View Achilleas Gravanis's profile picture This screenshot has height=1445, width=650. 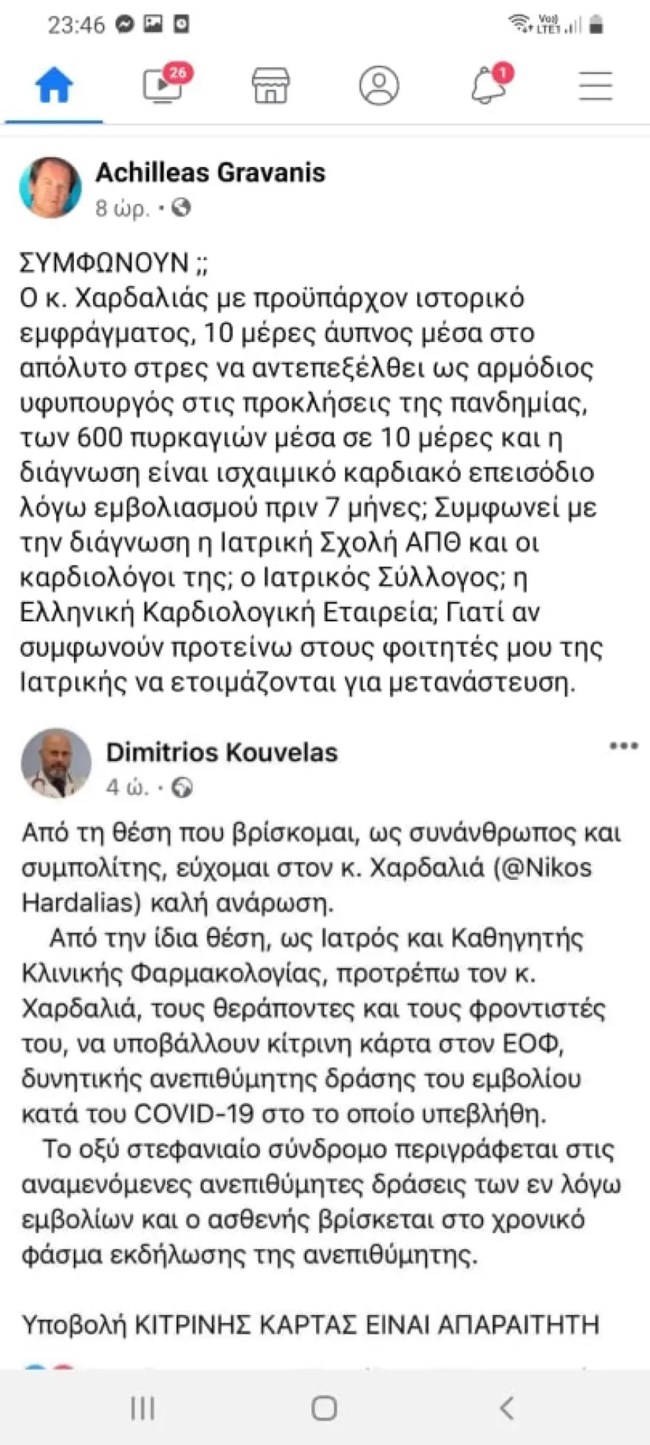51,187
